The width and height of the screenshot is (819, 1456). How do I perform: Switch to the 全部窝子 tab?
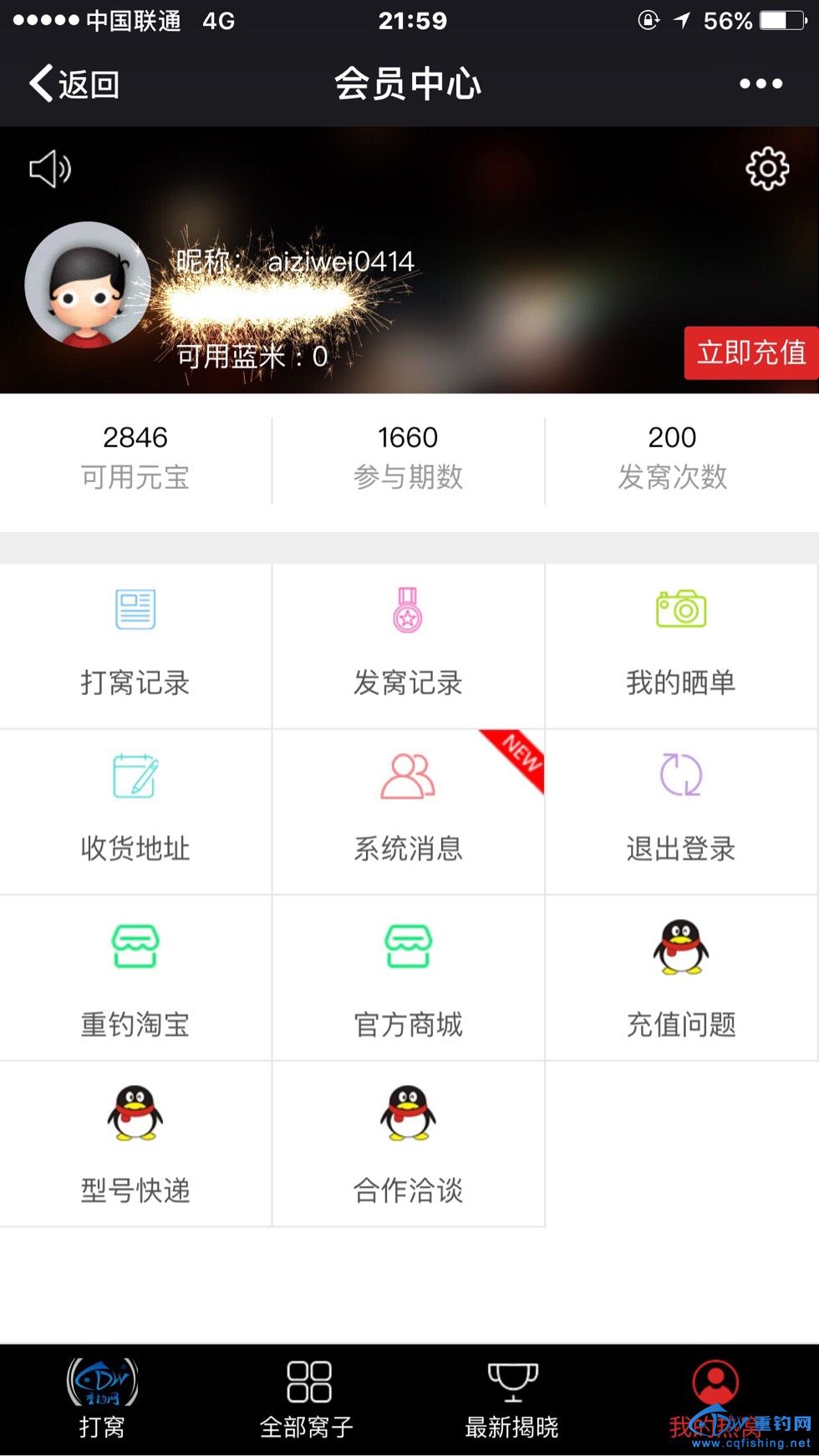[x=307, y=1398]
